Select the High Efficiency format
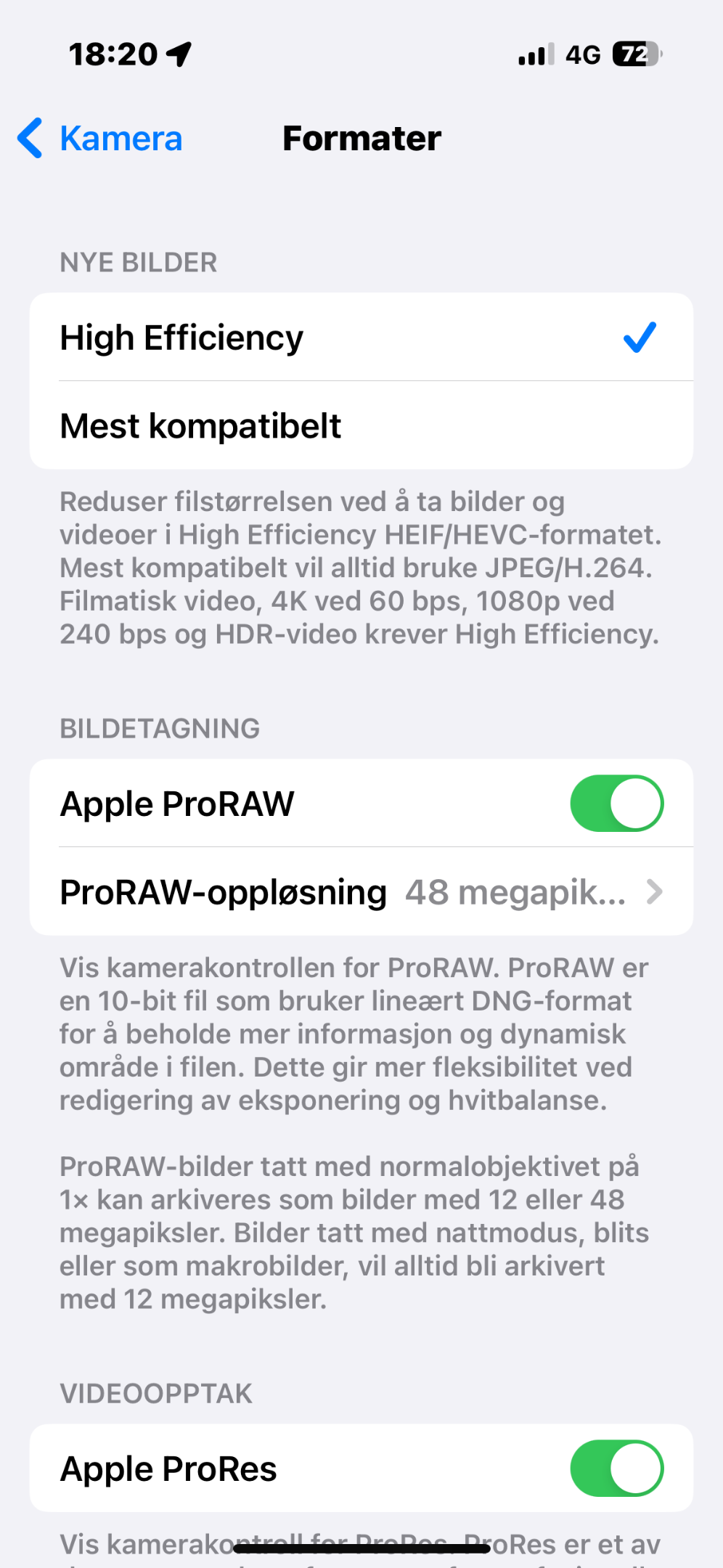Viewport: 723px width, 1568px height. 361,338
